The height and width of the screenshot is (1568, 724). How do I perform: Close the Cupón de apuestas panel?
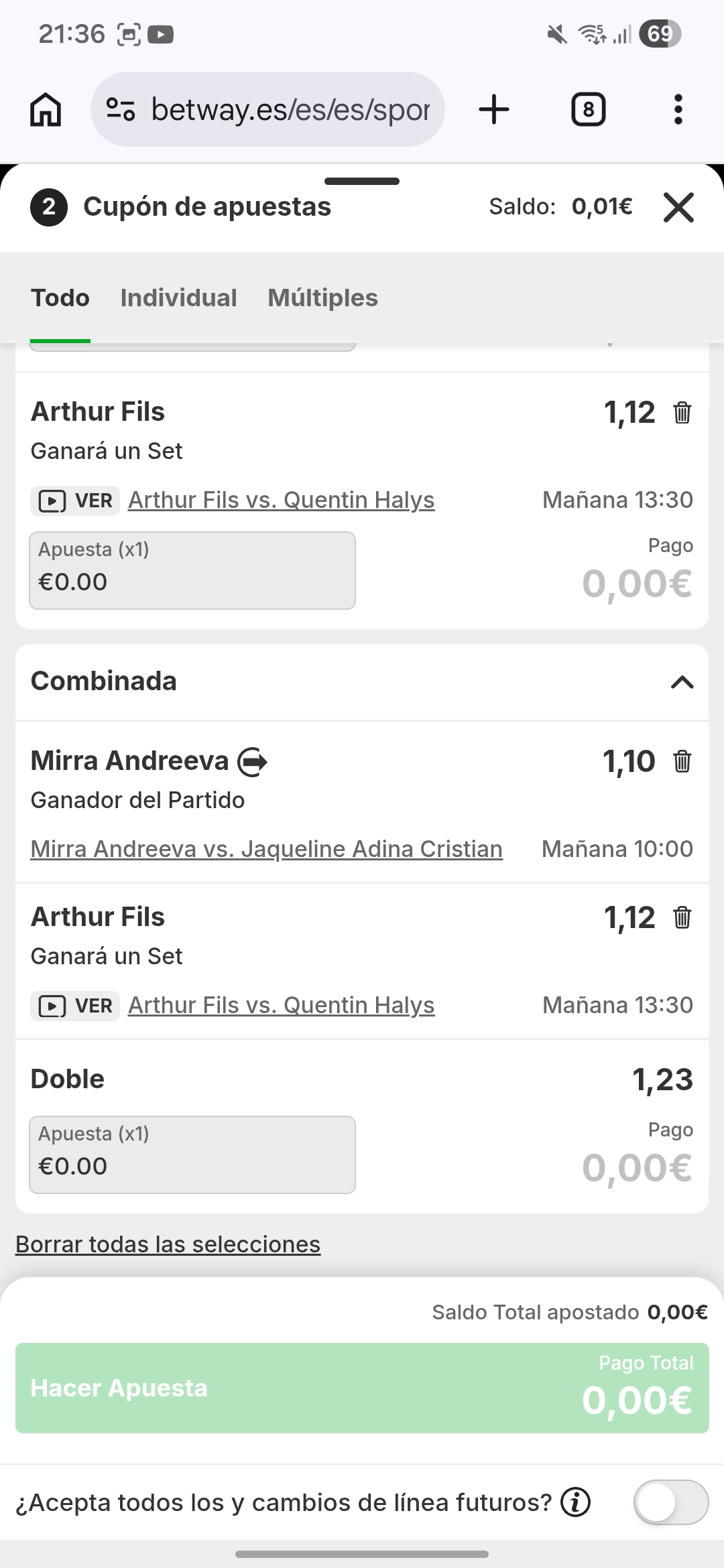(678, 207)
